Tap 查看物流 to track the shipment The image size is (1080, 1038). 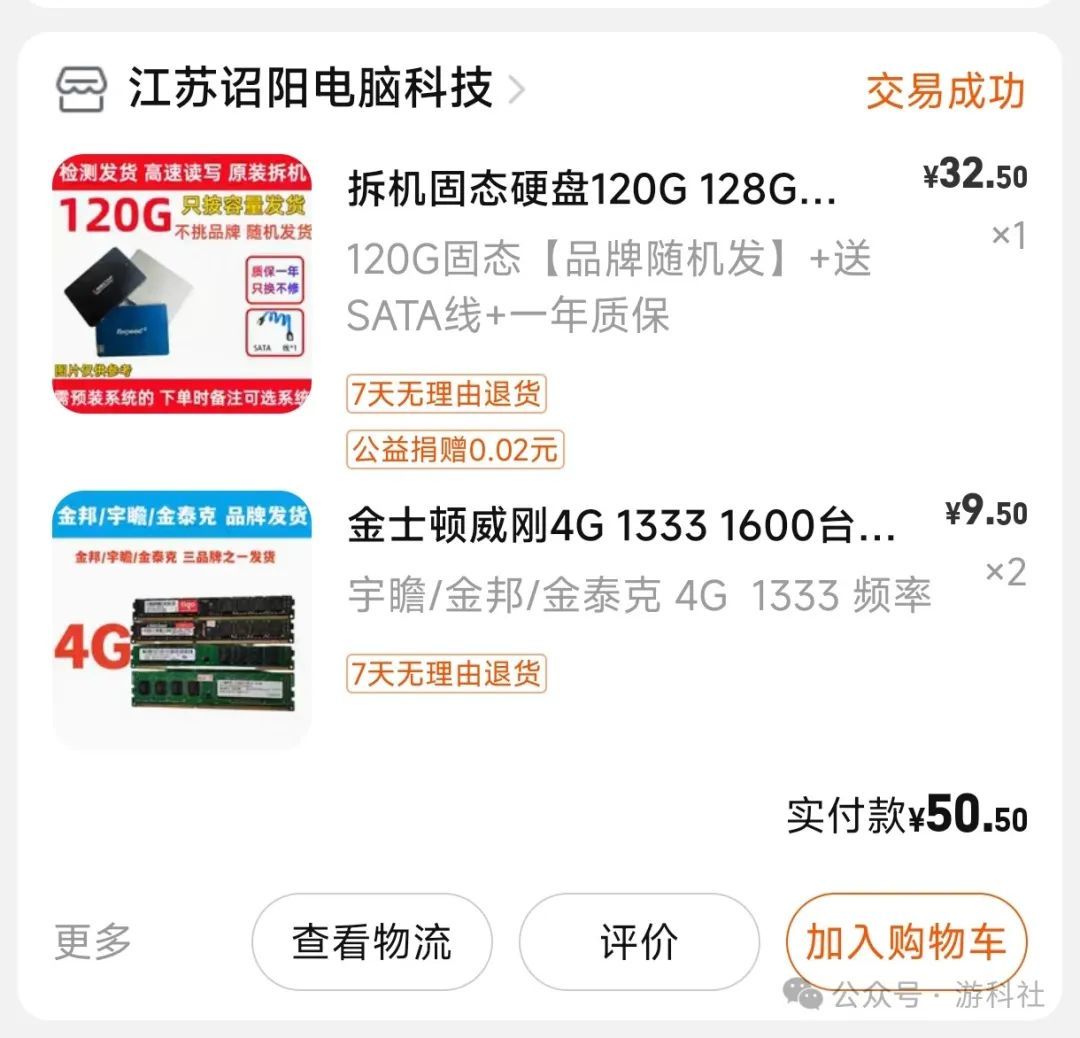click(x=371, y=942)
